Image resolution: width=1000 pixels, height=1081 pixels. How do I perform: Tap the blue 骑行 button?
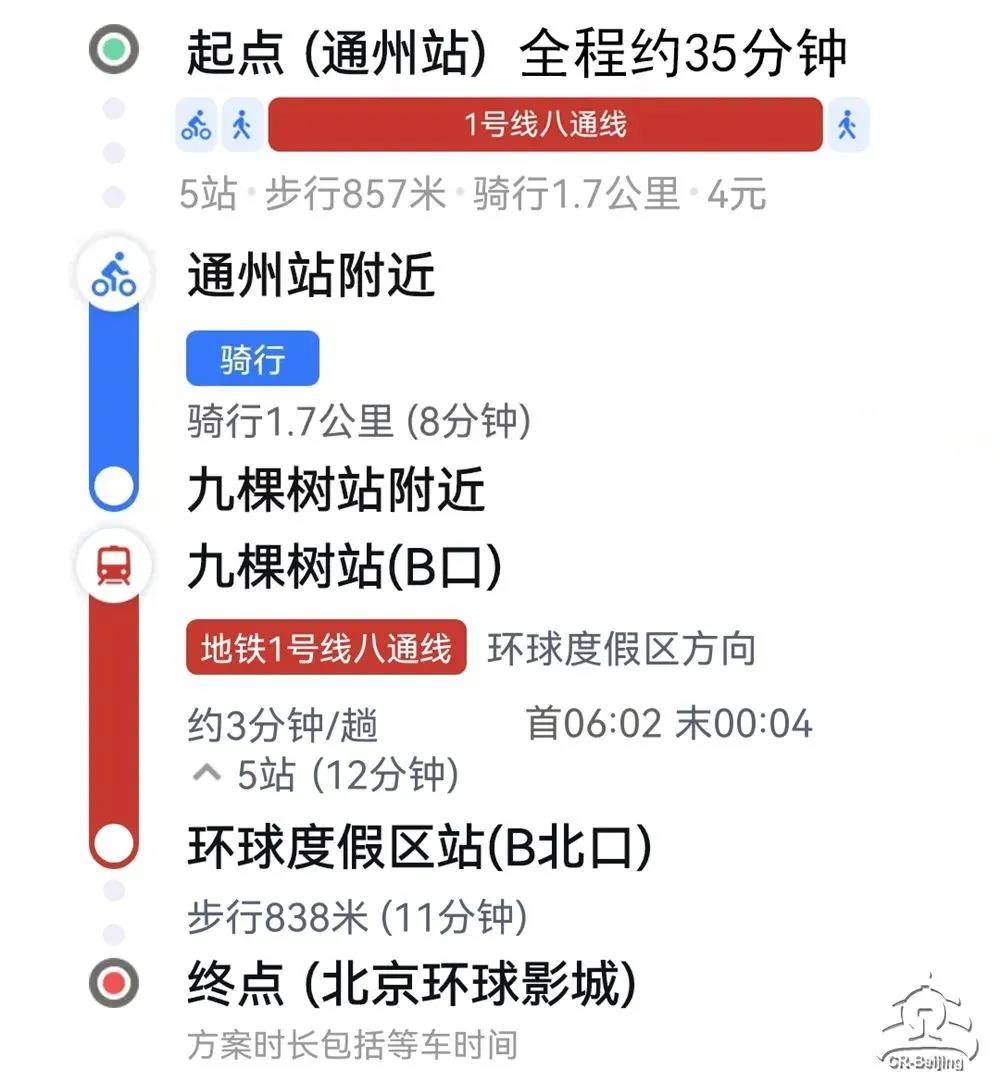[252, 359]
